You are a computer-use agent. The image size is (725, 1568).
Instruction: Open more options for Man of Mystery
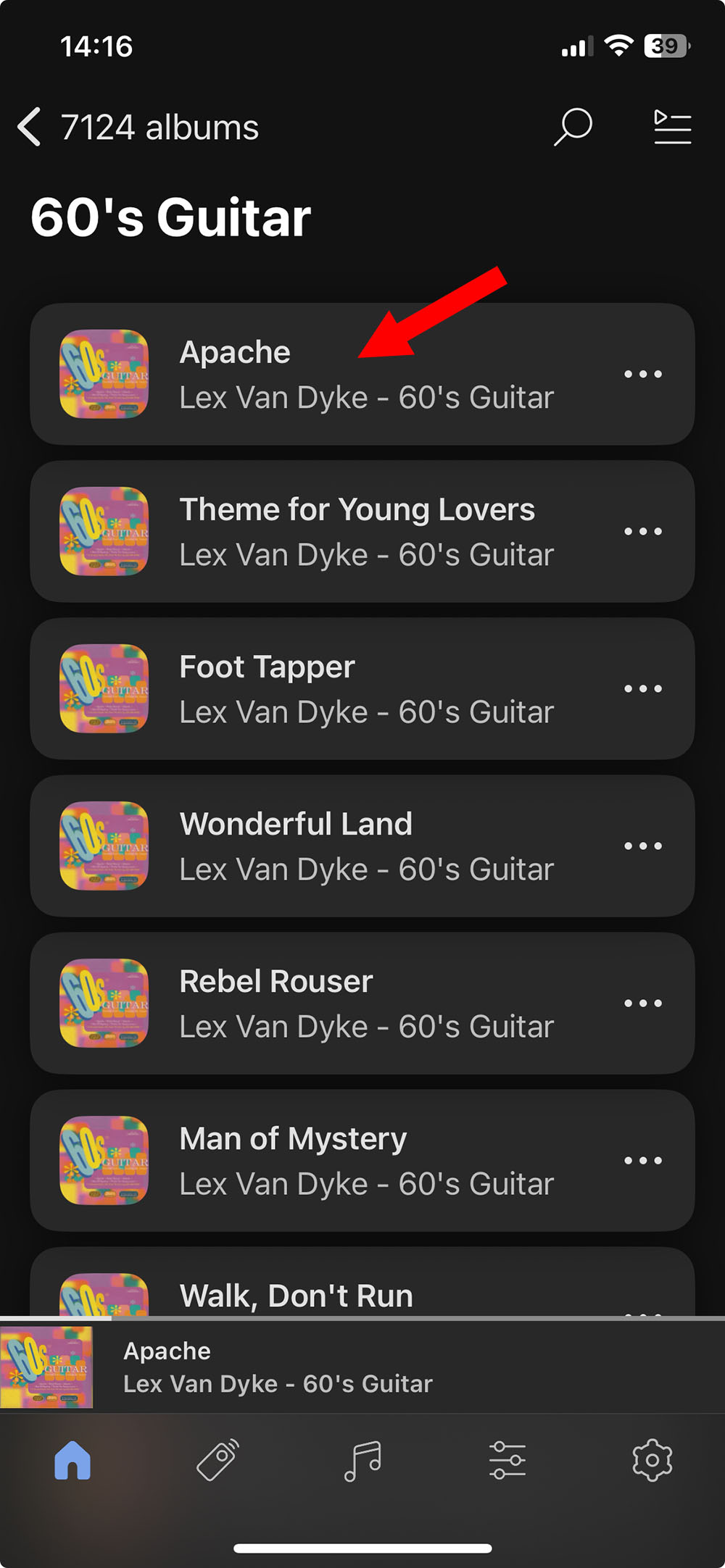click(643, 1160)
